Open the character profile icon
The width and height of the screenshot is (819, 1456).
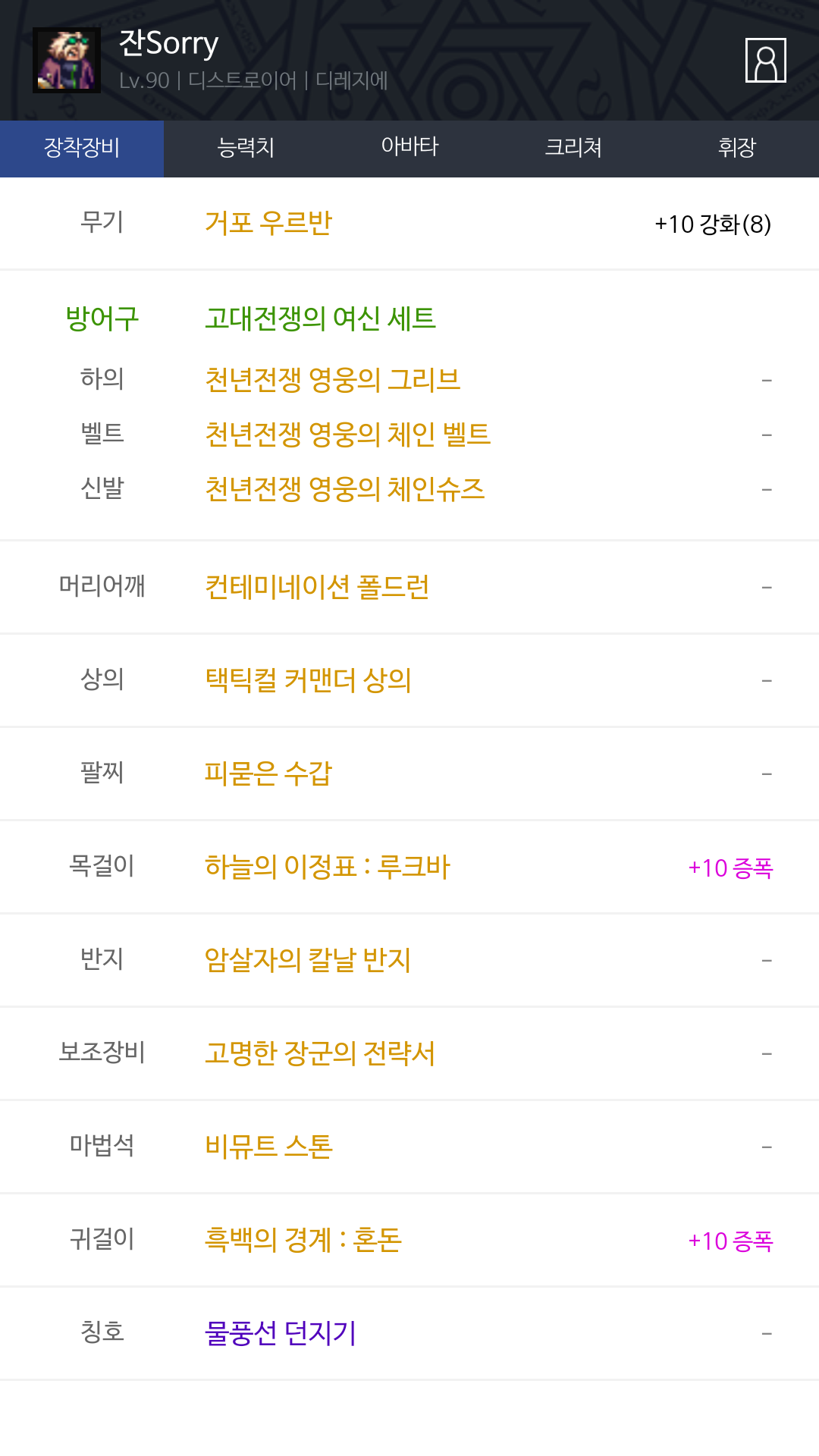765,60
